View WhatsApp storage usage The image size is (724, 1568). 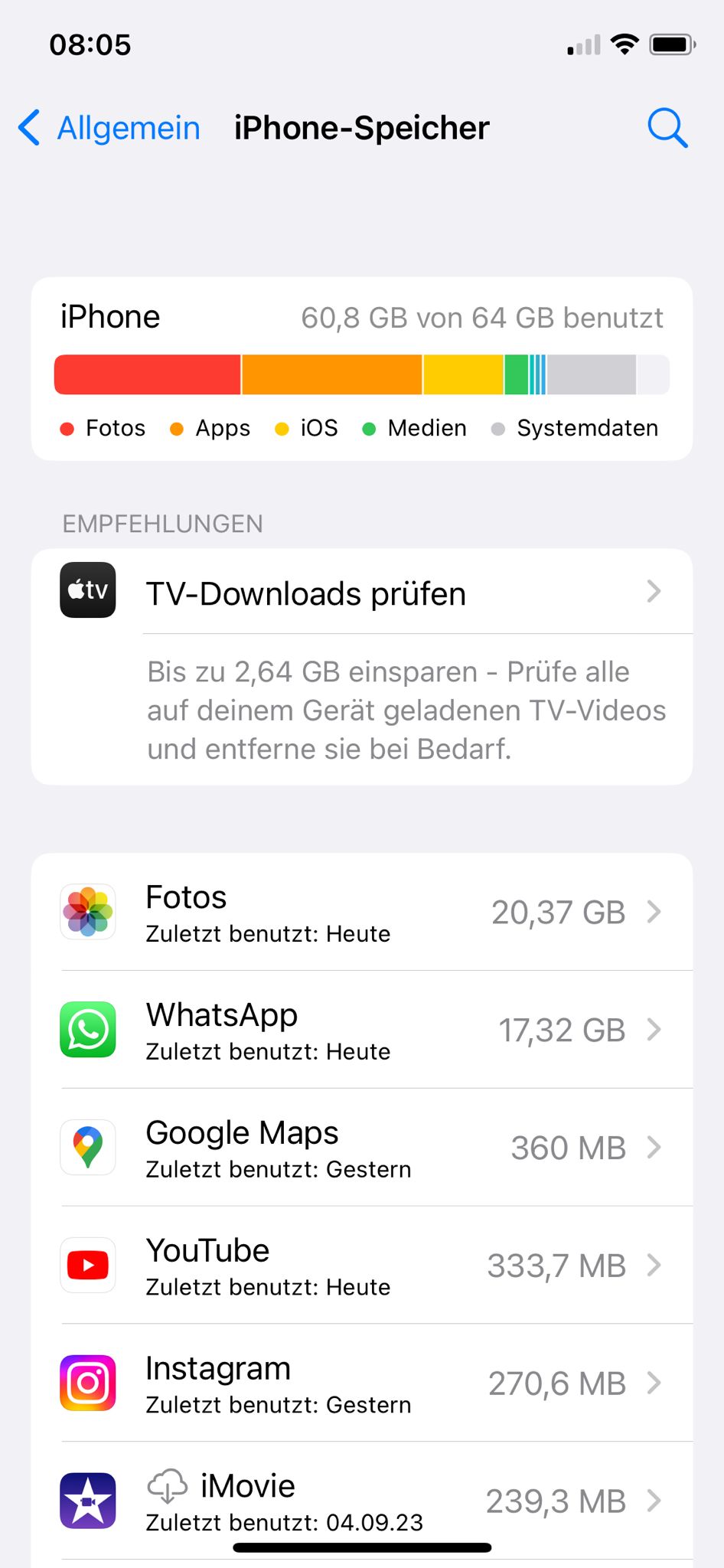pyautogui.click(x=361, y=1031)
